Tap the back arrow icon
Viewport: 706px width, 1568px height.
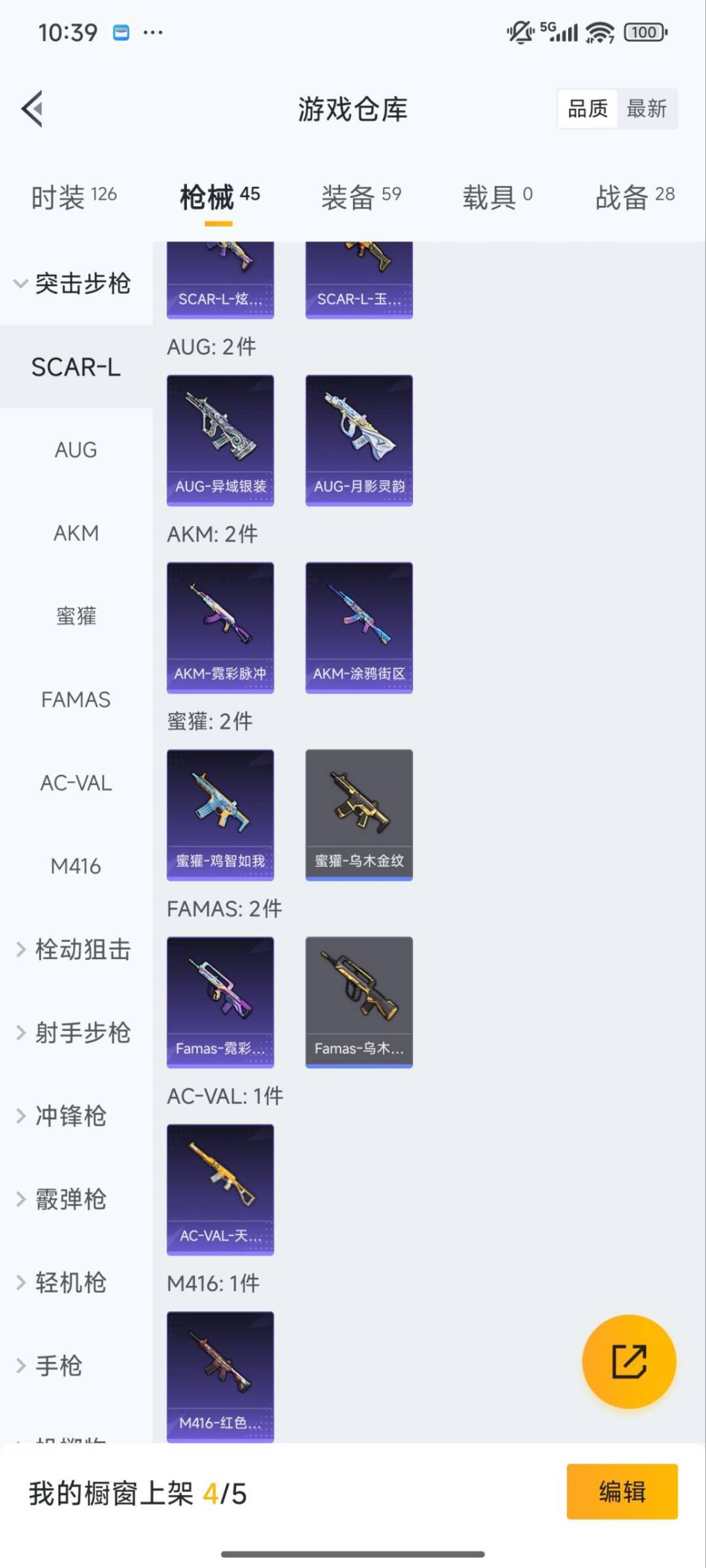click(x=31, y=108)
